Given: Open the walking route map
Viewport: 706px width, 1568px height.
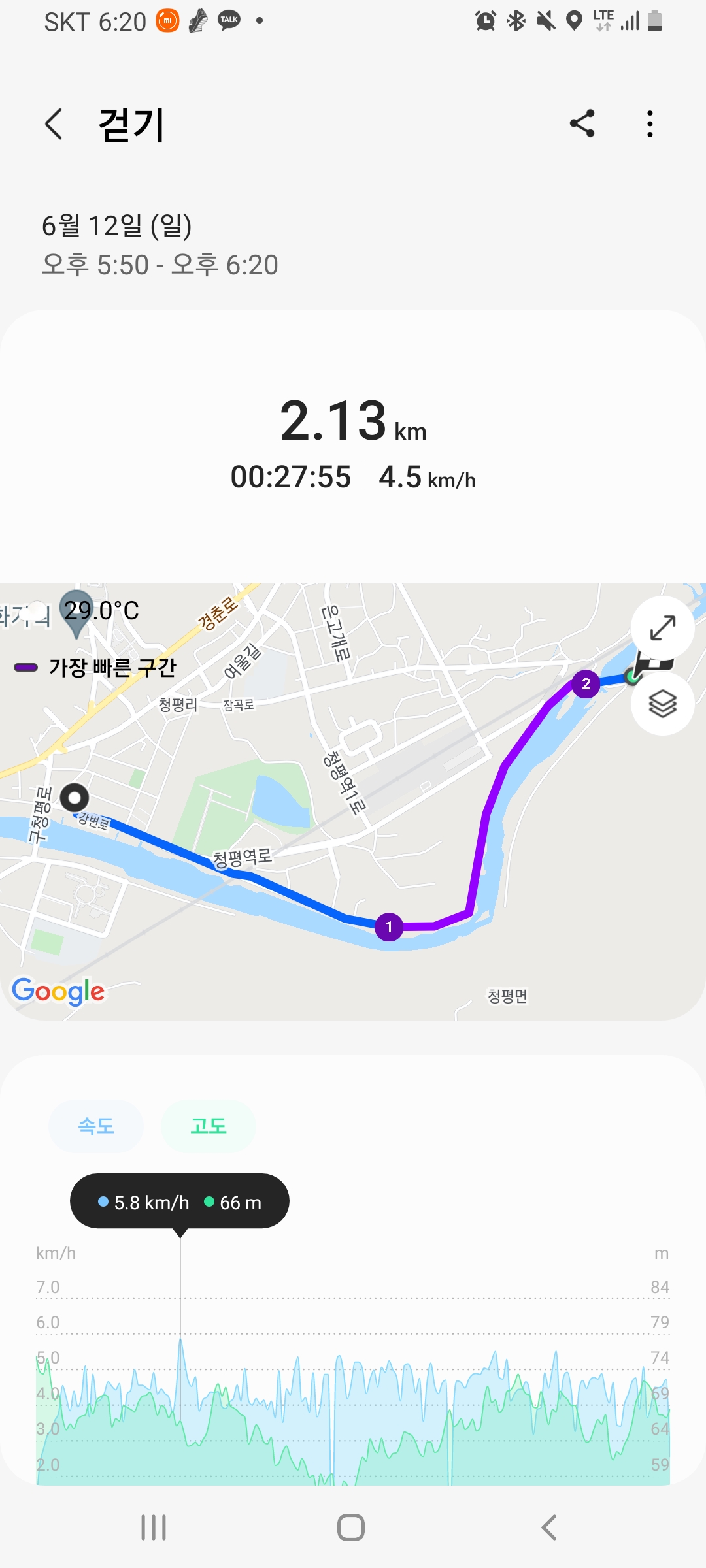Looking at the screenshot, I should click(x=353, y=802).
